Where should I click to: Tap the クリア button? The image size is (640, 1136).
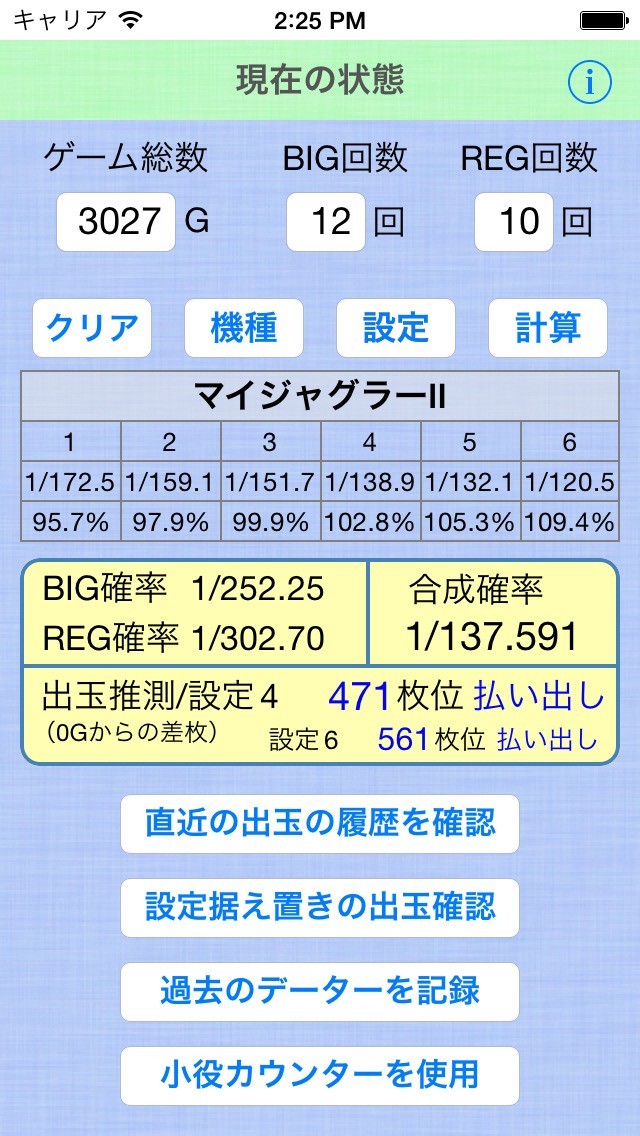pos(92,328)
